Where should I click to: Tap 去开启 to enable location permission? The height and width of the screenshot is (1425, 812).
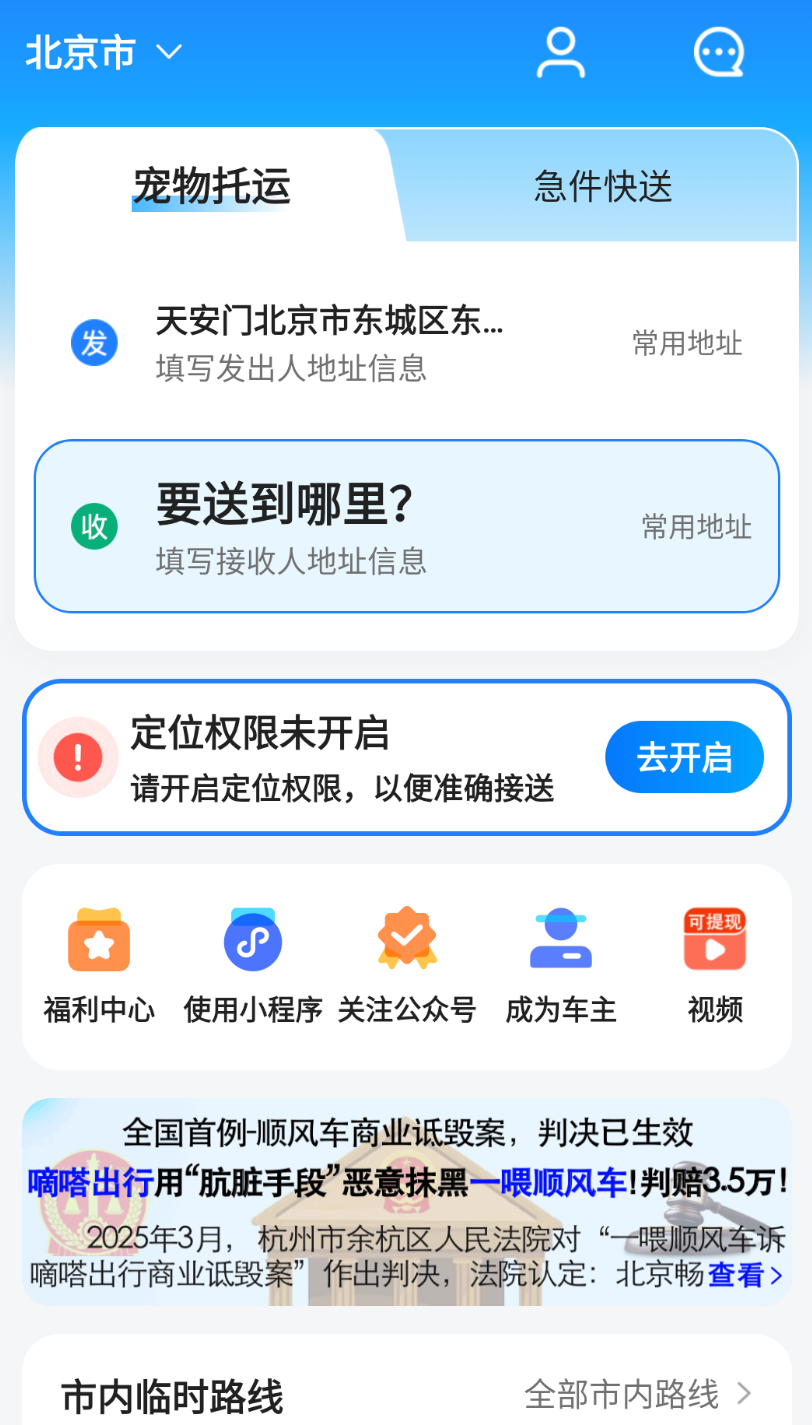click(x=684, y=757)
